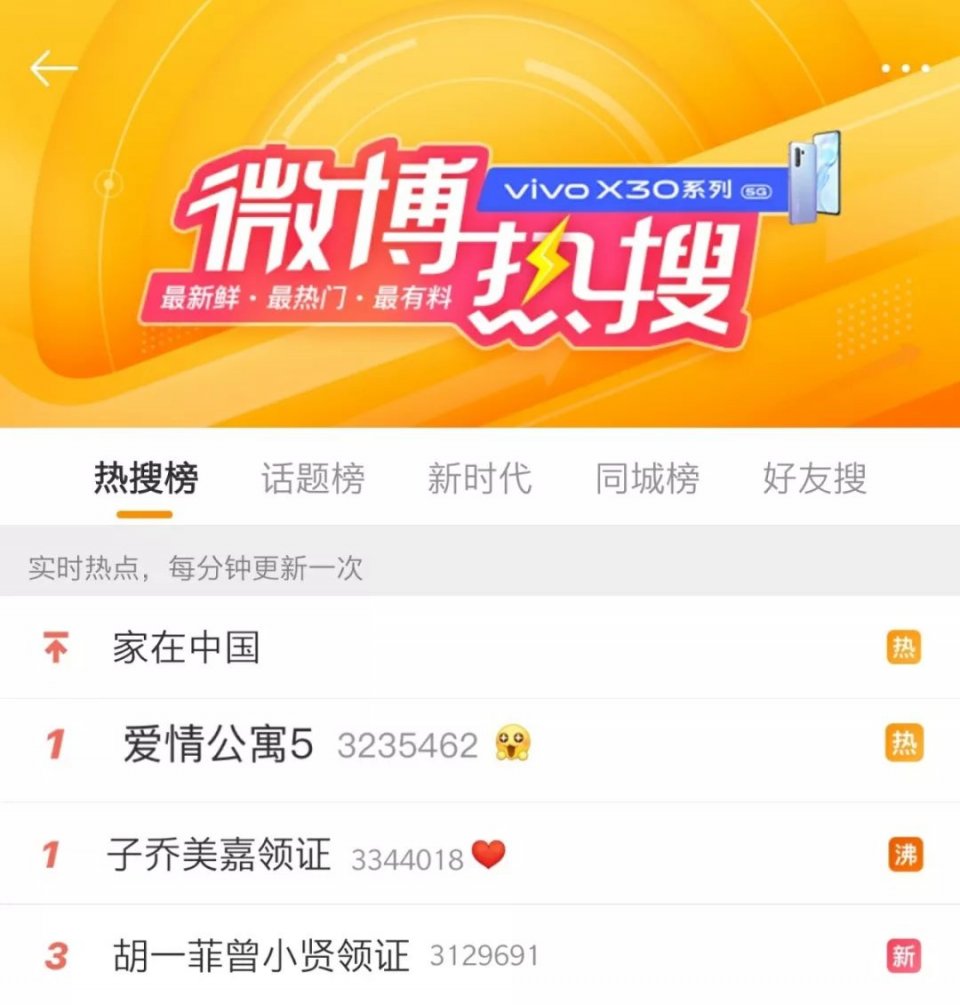This screenshot has height=1005, width=960.
Task: Go back using the arrow icon
Action: pos(53,69)
